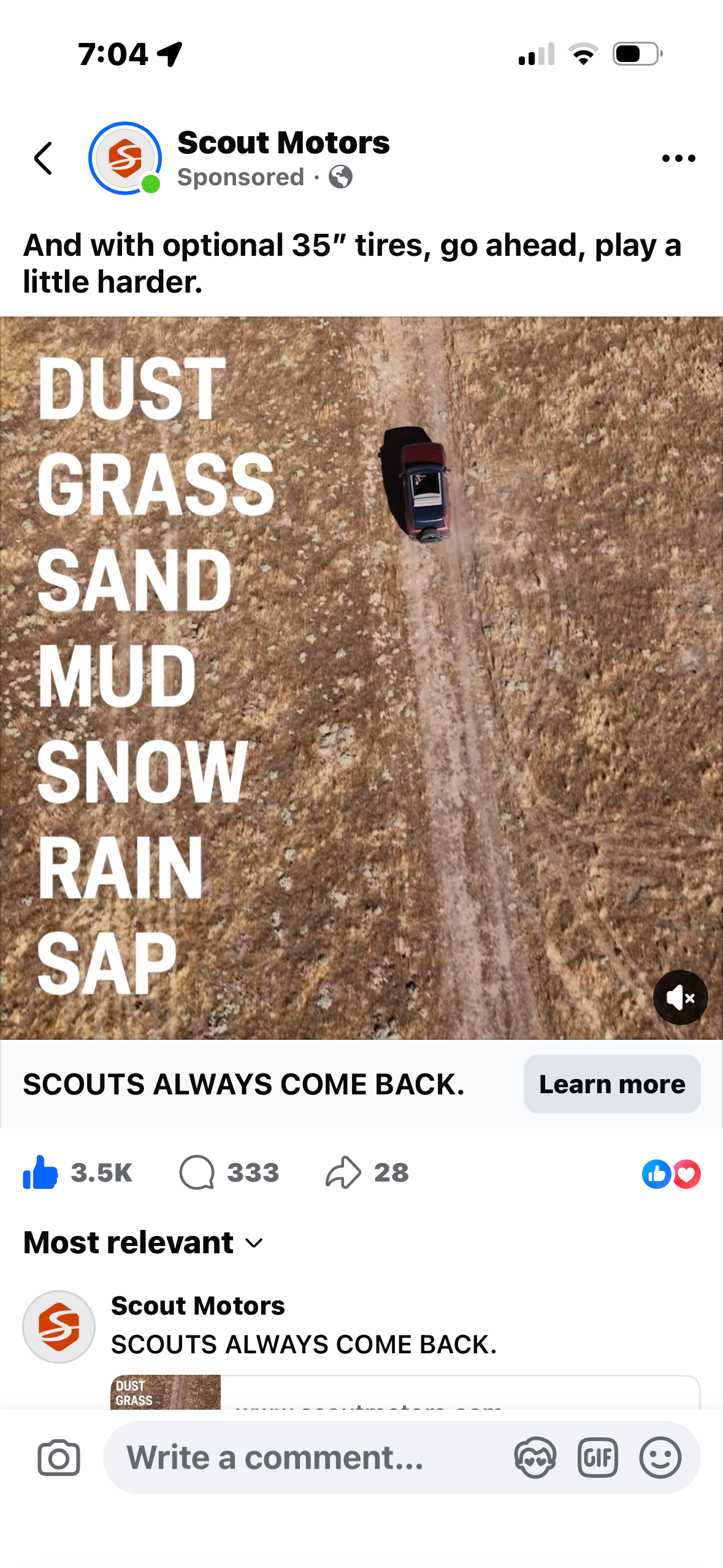723x1568 pixels.
Task: Attach a photo using camera icon
Action: pos(59,1458)
